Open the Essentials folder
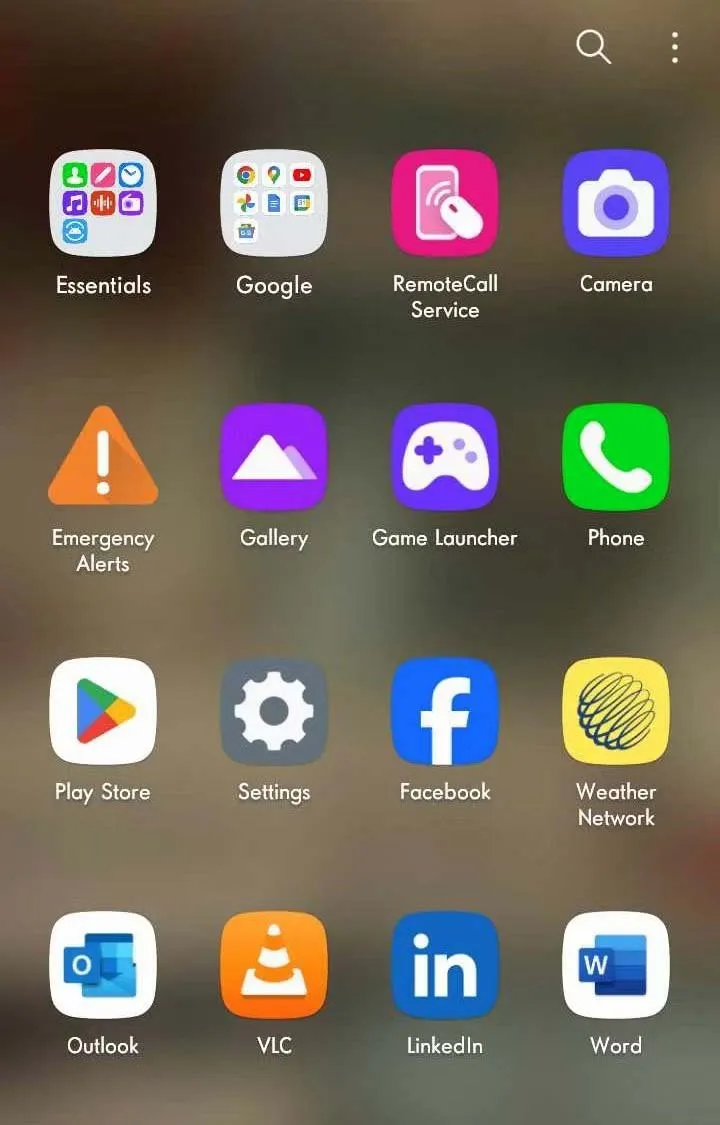This screenshot has width=720, height=1125. [x=103, y=203]
